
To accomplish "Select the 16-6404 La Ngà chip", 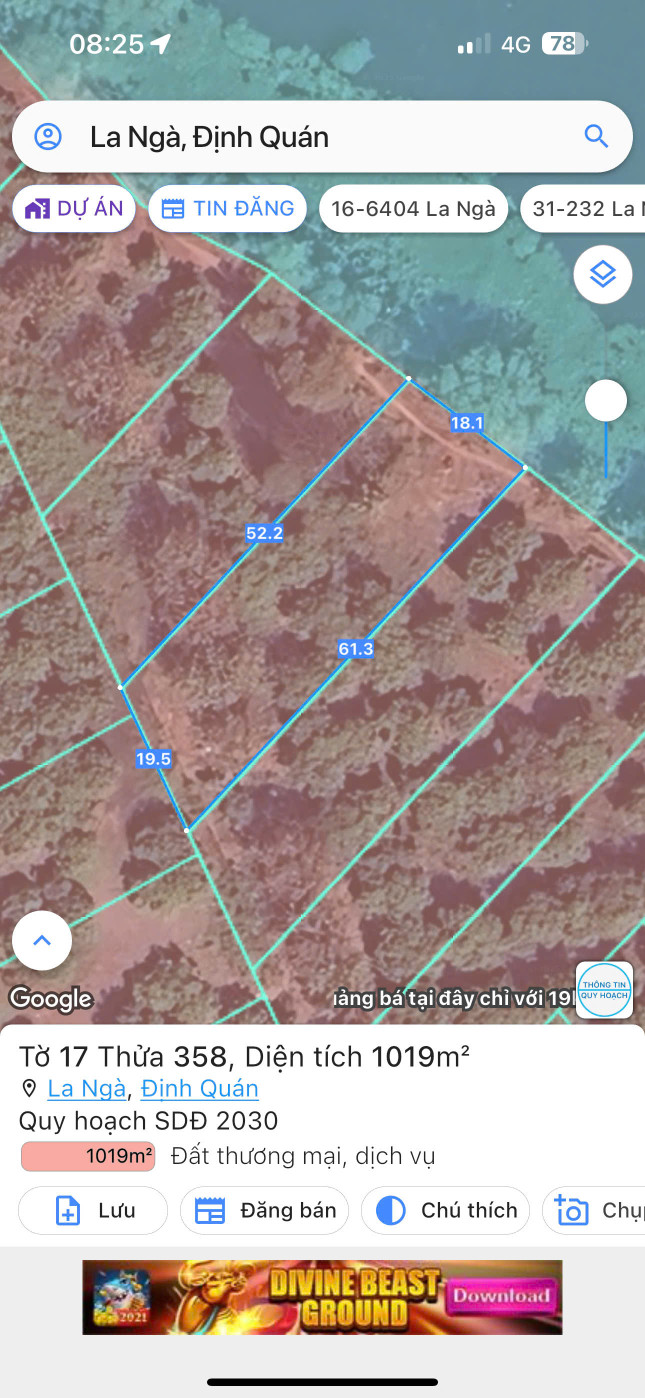I will click(x=413, y=209).
